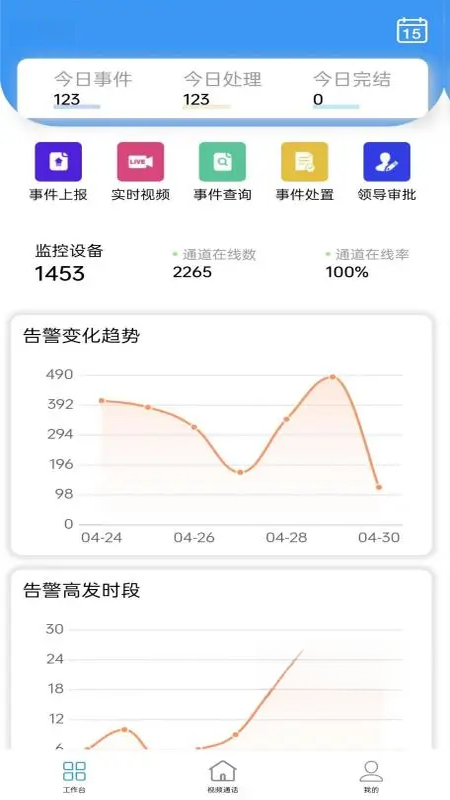Image resolution: width=450 pixels, height=800 pixels.
Task: Open the calendar icon in the header
Action: point(412,30)
